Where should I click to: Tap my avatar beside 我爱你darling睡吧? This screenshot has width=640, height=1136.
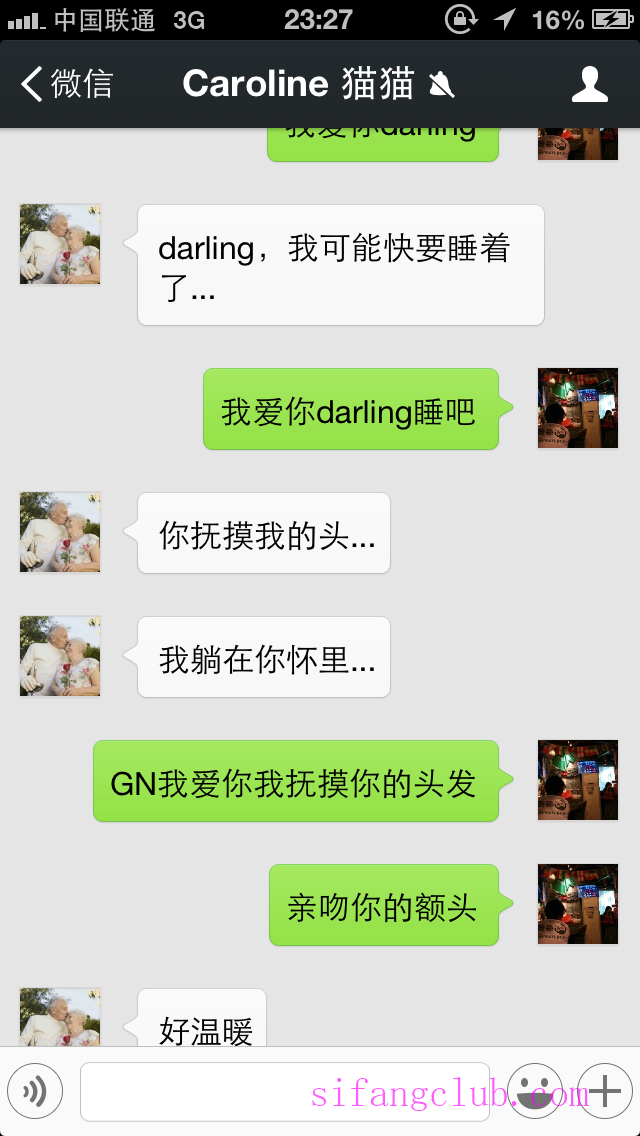578,408
